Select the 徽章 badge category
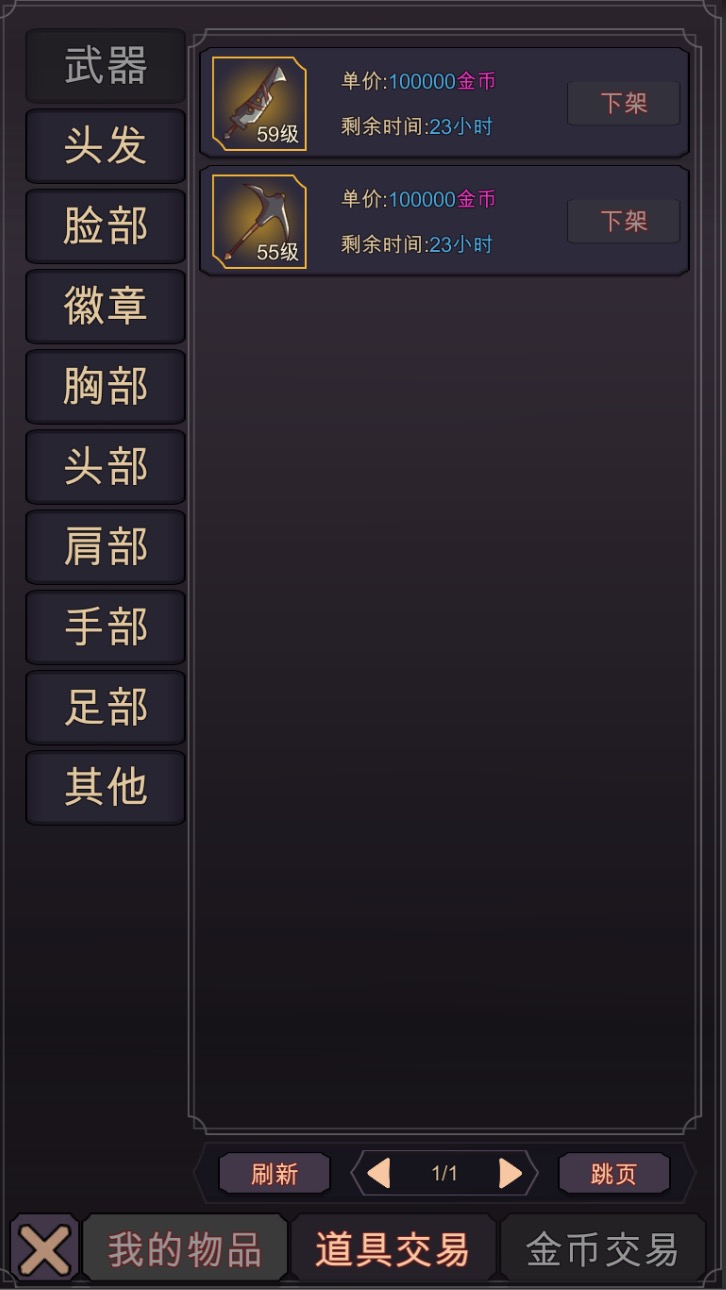 (105, 306)
